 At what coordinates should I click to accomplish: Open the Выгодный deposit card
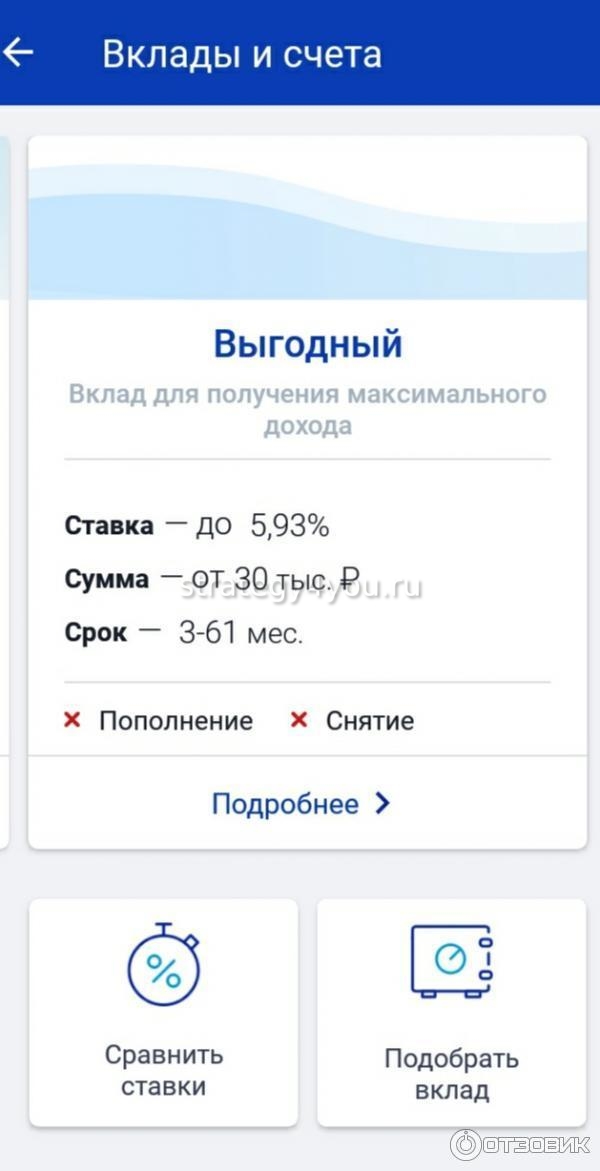[307, 346]
